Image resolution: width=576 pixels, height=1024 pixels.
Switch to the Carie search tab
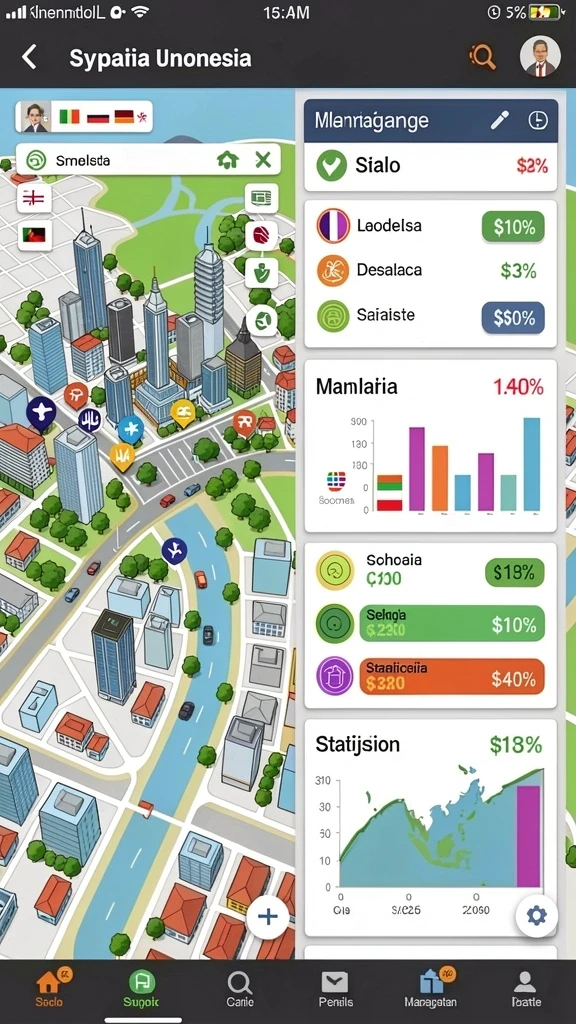[x=239, y=989]
